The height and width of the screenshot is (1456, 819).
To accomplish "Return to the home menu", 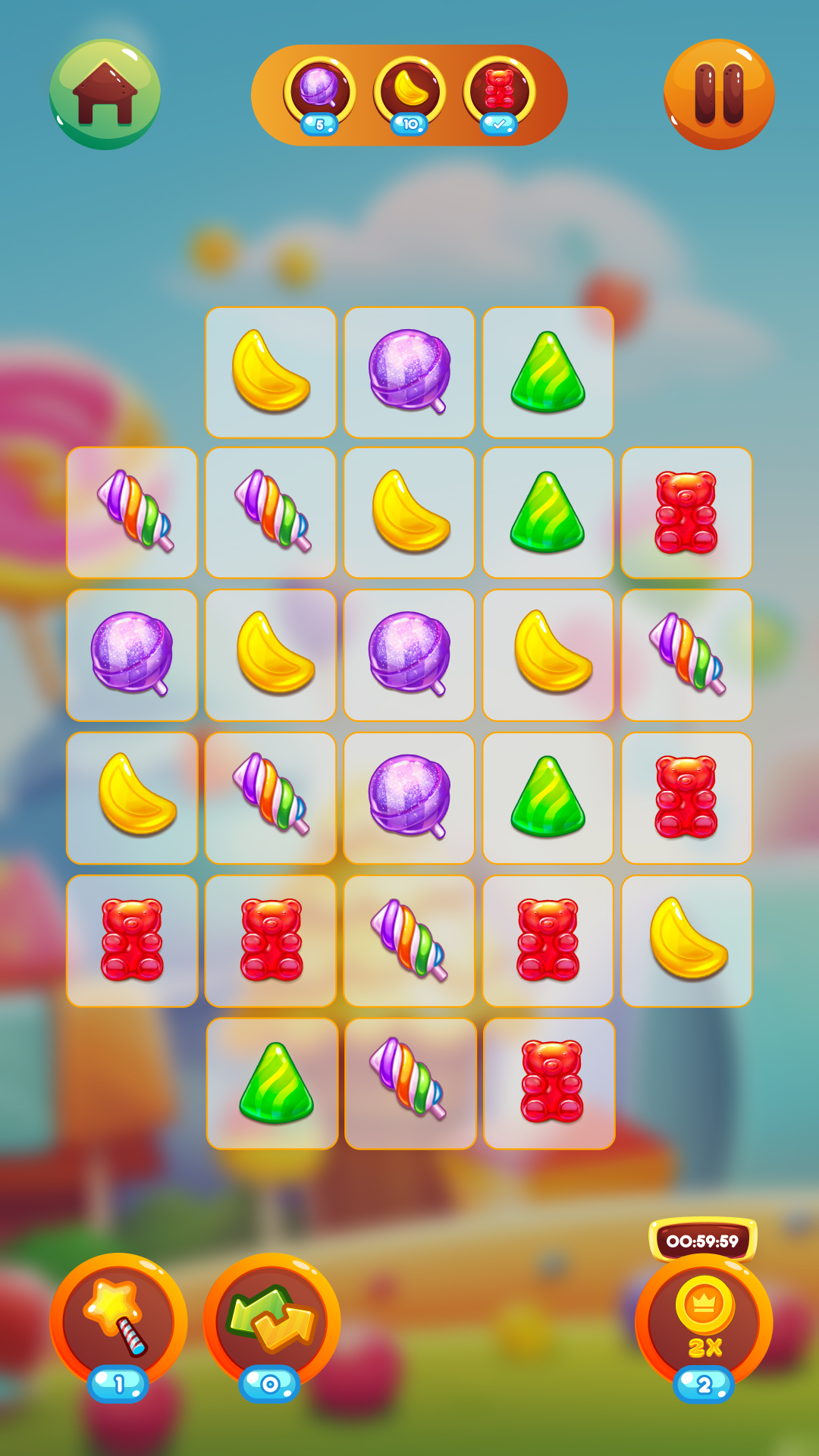I will [105, 95].
